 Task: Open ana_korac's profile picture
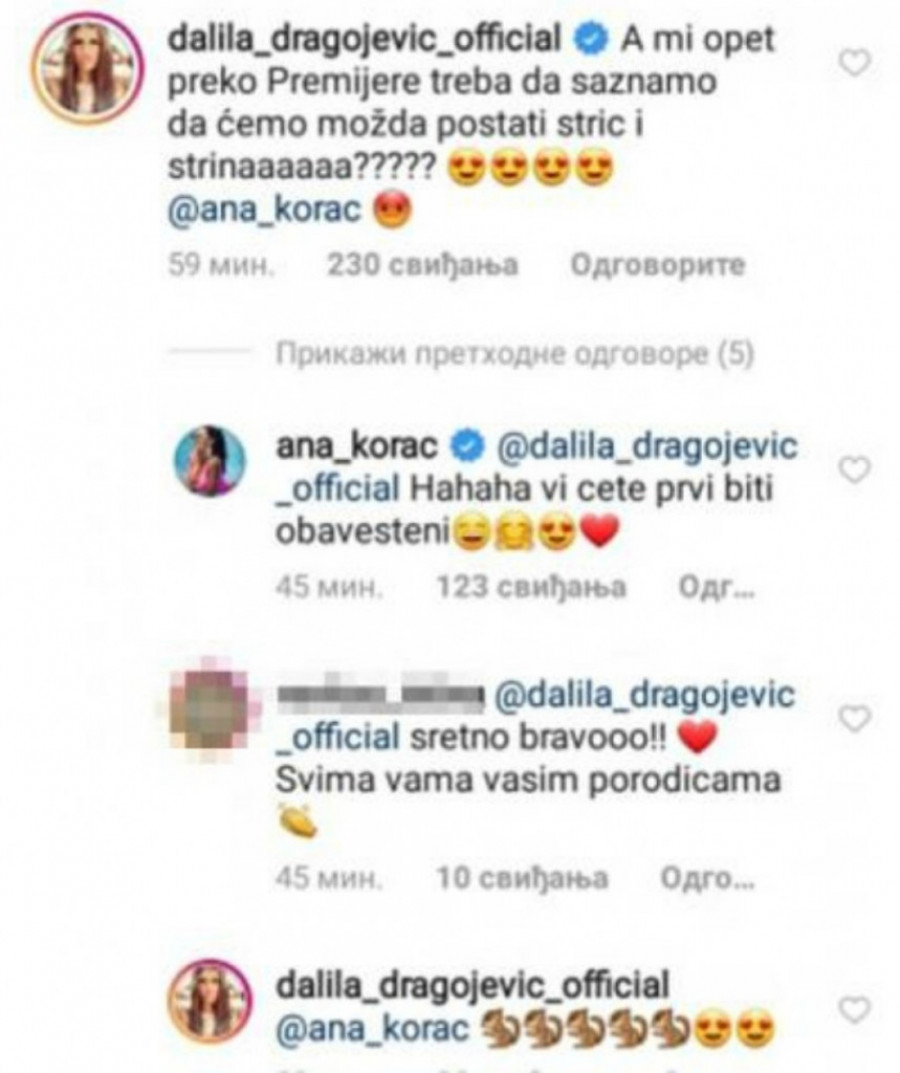[209, 461]
